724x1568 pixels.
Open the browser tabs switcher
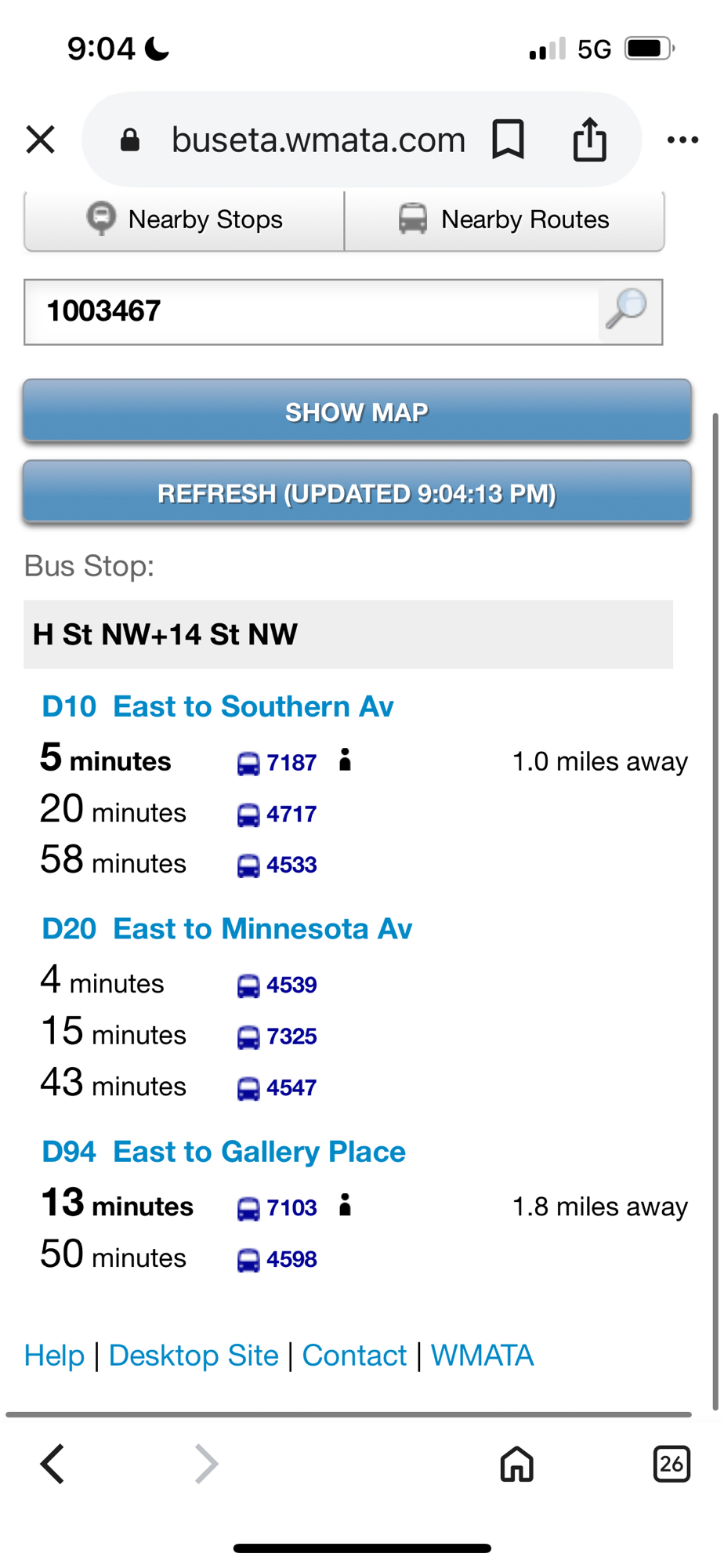[x=671, y=1464]
